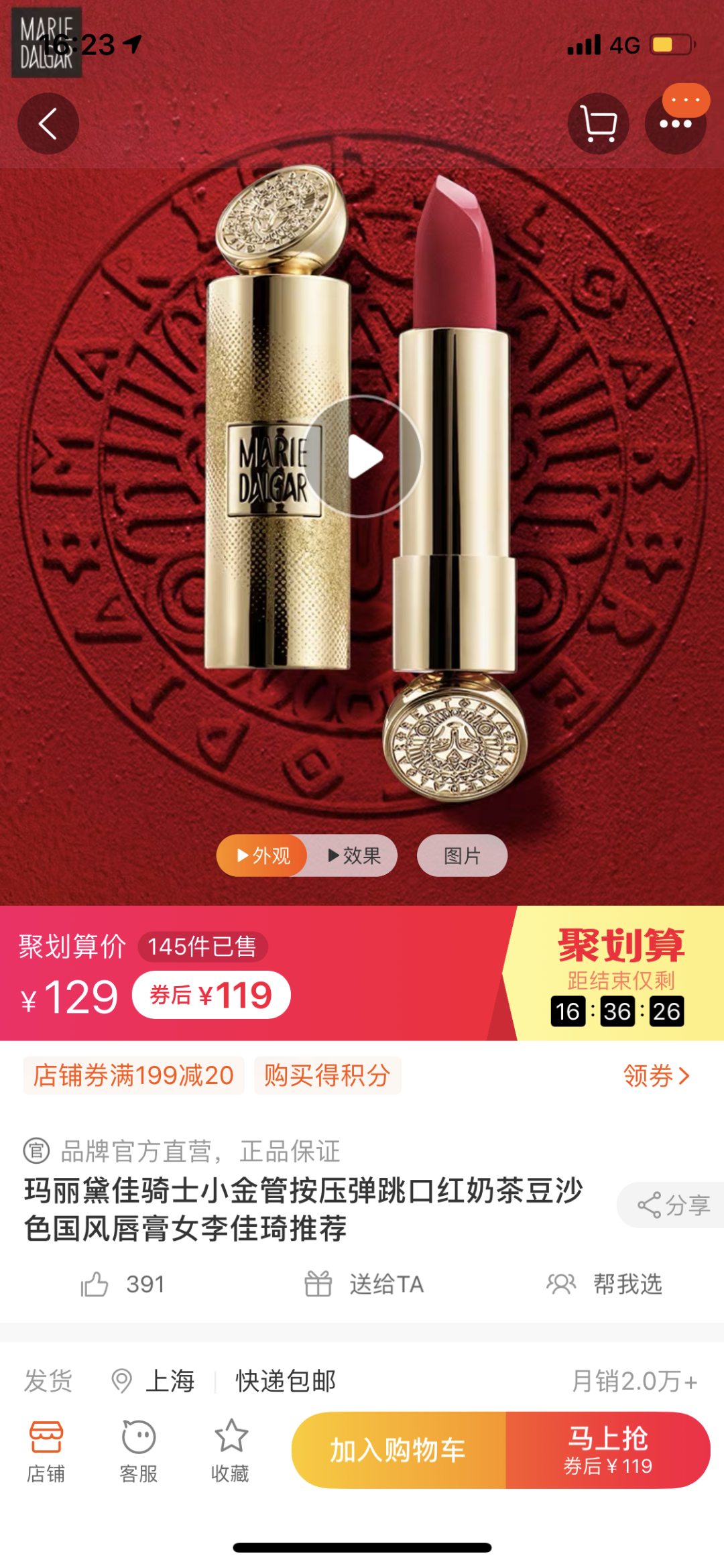Viewport: 724px width, 1568px height.
Task: Tap 领券 to claim coupons
Action: click(656, 1075)
